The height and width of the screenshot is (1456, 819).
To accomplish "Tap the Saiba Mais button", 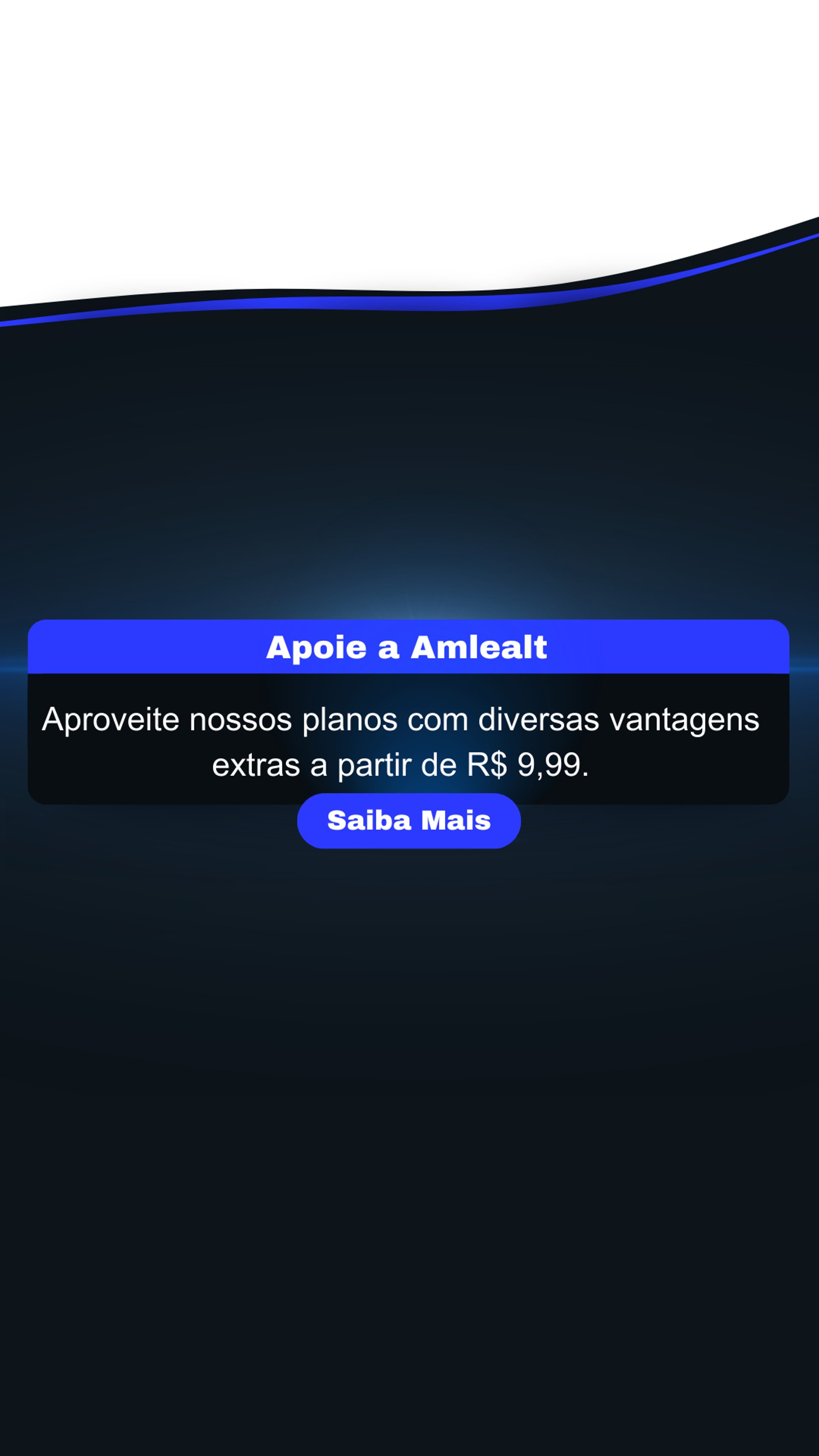I will coord(409,820).
